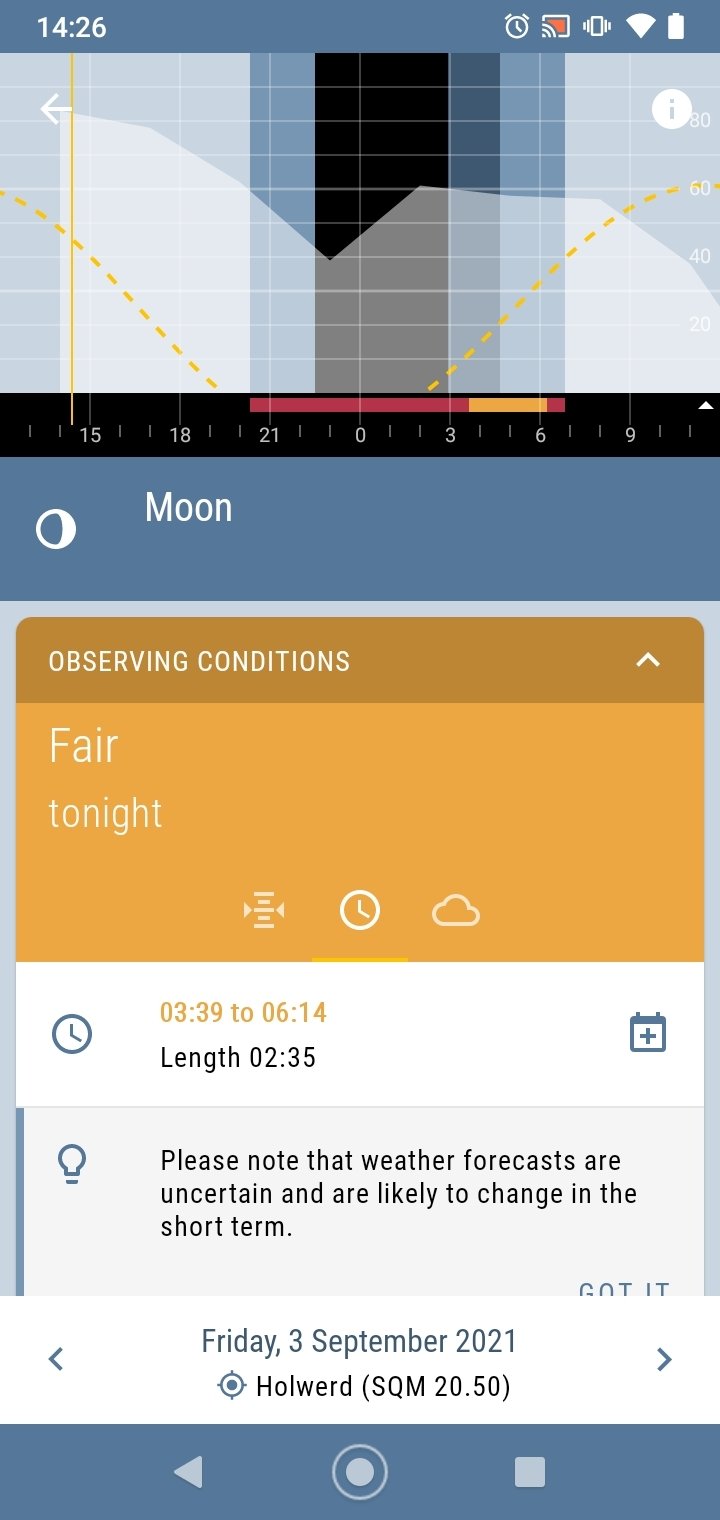Tap the small up-arrow below the chart
The height and width of the screenshot is (1520, 720).
coord(706,406)
